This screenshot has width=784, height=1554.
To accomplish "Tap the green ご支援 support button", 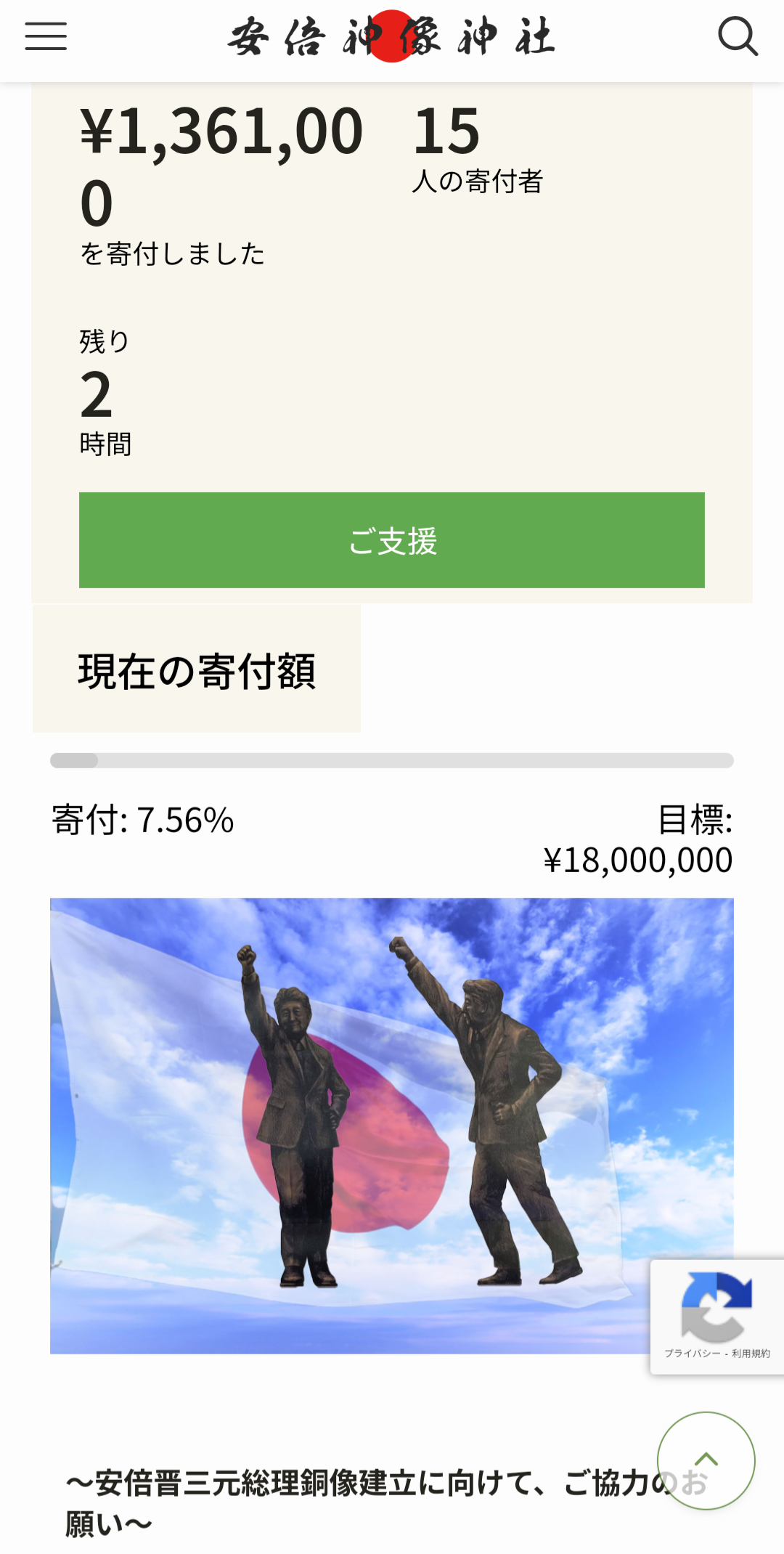I will coord(391,540).
